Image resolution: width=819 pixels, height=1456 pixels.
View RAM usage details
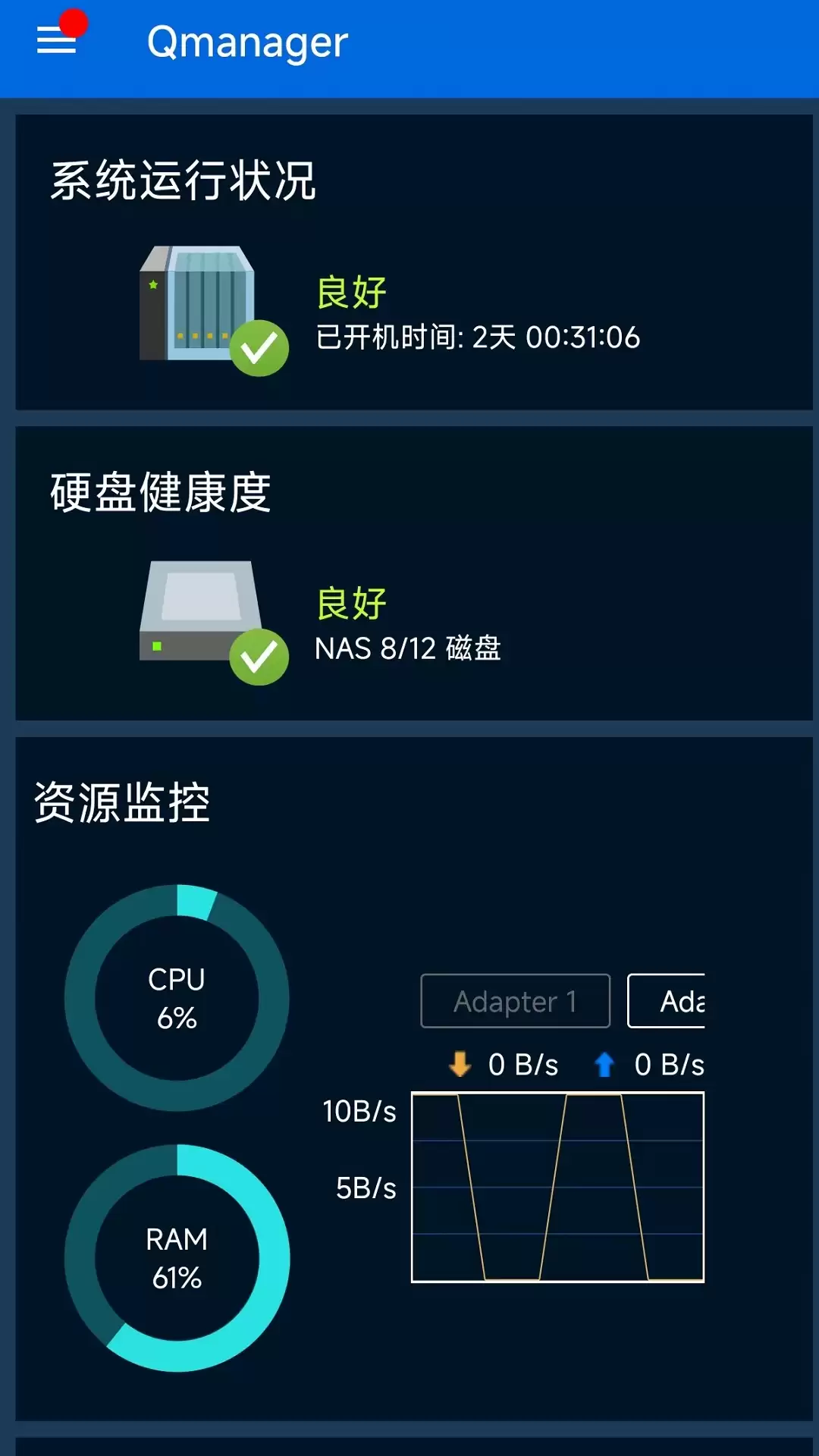177,1258
